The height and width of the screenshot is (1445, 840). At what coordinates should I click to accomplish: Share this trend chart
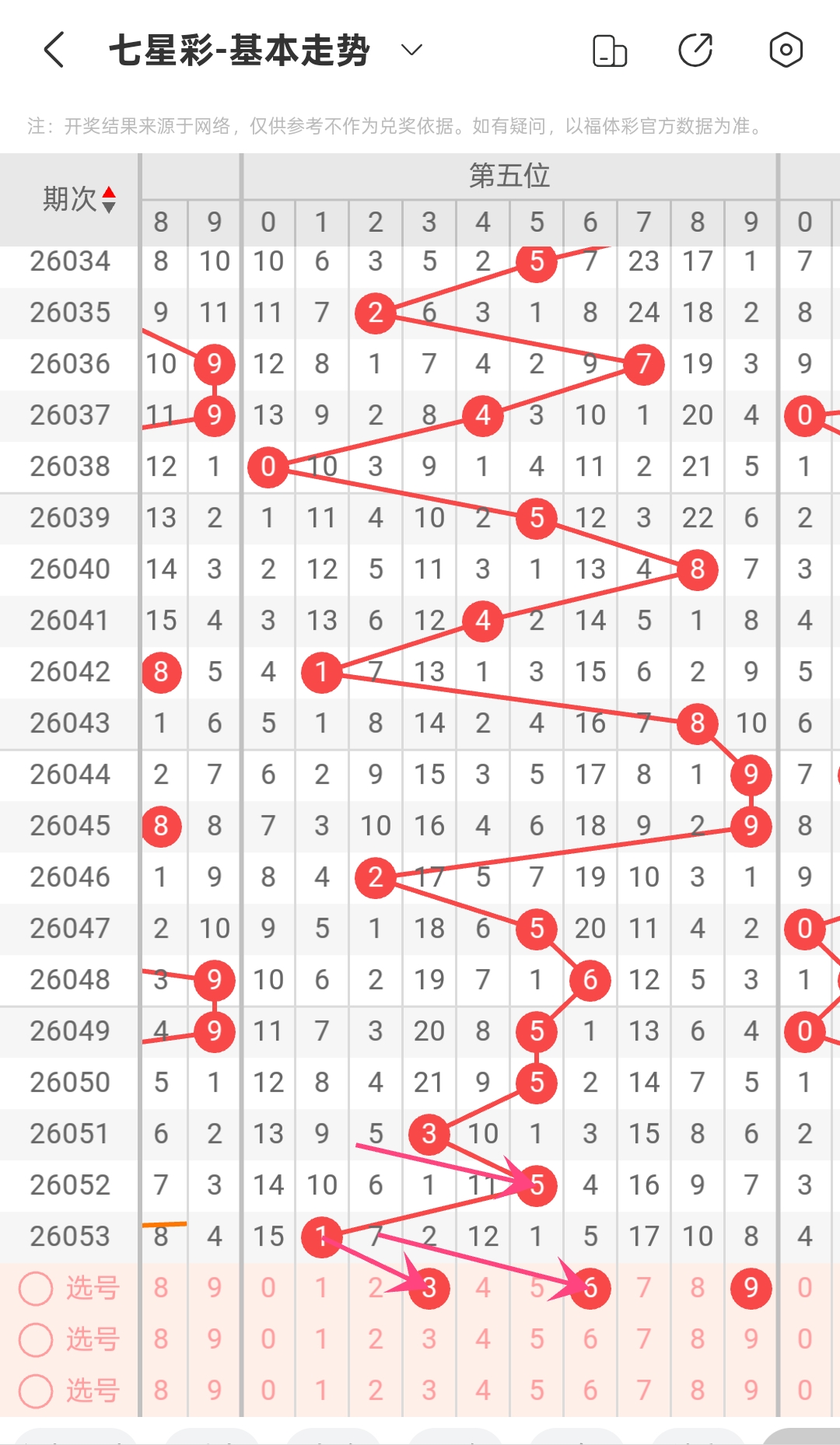coord(695,51)
